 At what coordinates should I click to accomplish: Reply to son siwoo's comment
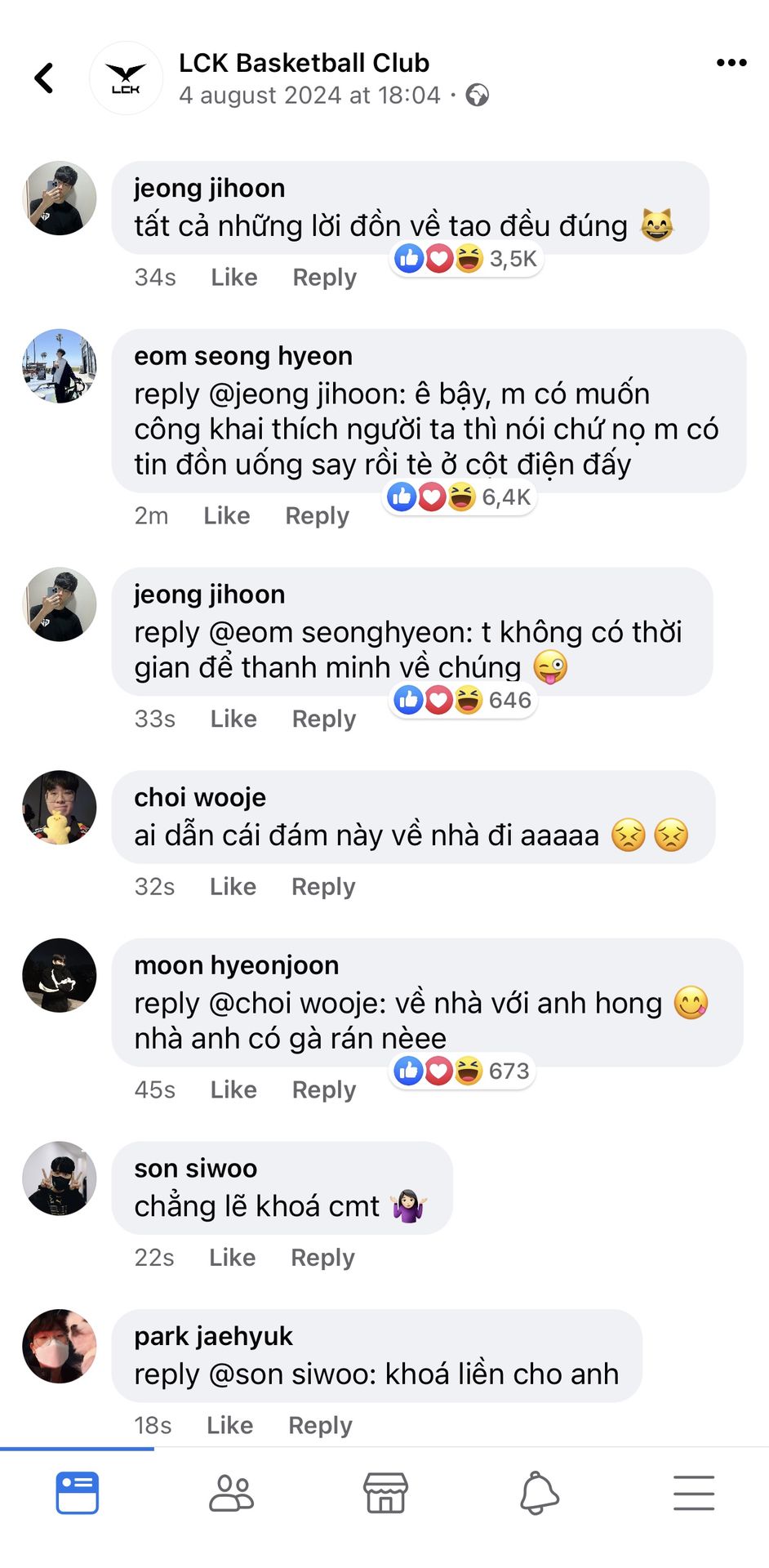click(x=322, y=1258)
